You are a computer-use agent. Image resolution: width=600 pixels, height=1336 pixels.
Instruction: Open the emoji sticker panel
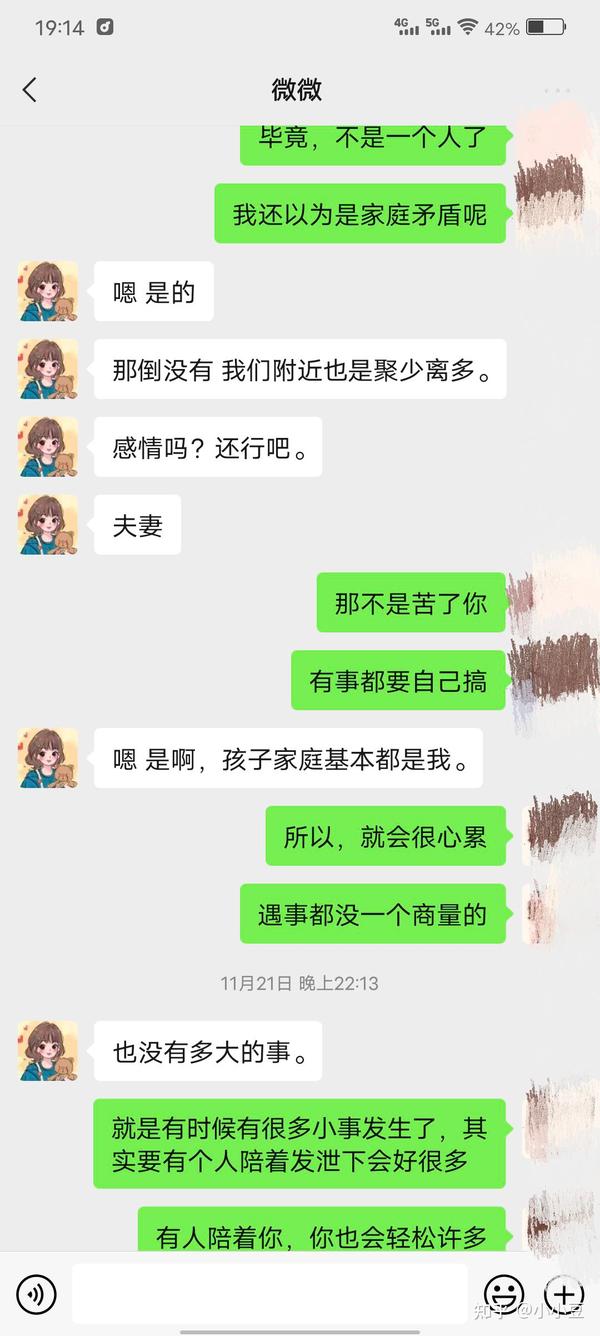coord(504,1295)
